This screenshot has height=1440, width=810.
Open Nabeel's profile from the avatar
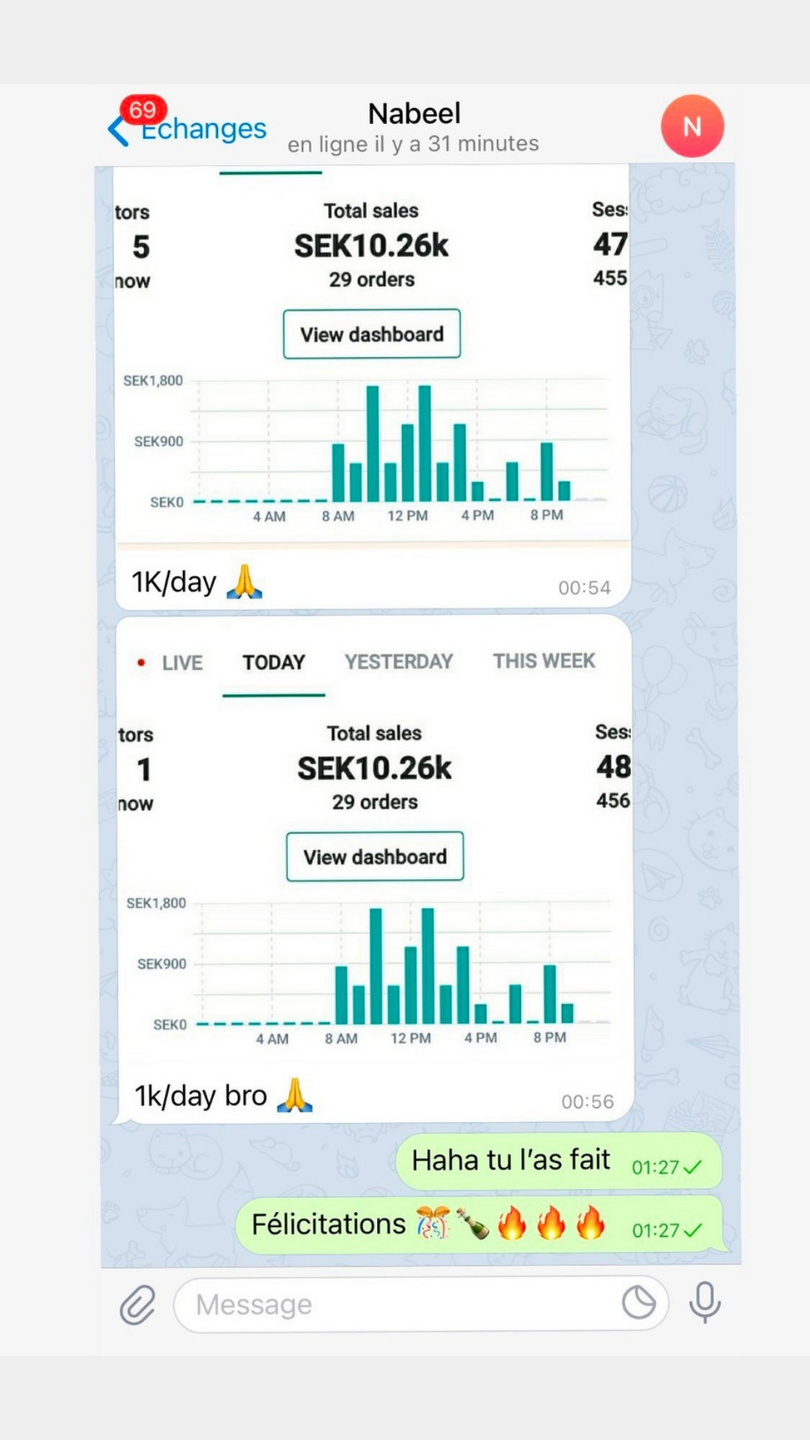(x=692, y=126)
